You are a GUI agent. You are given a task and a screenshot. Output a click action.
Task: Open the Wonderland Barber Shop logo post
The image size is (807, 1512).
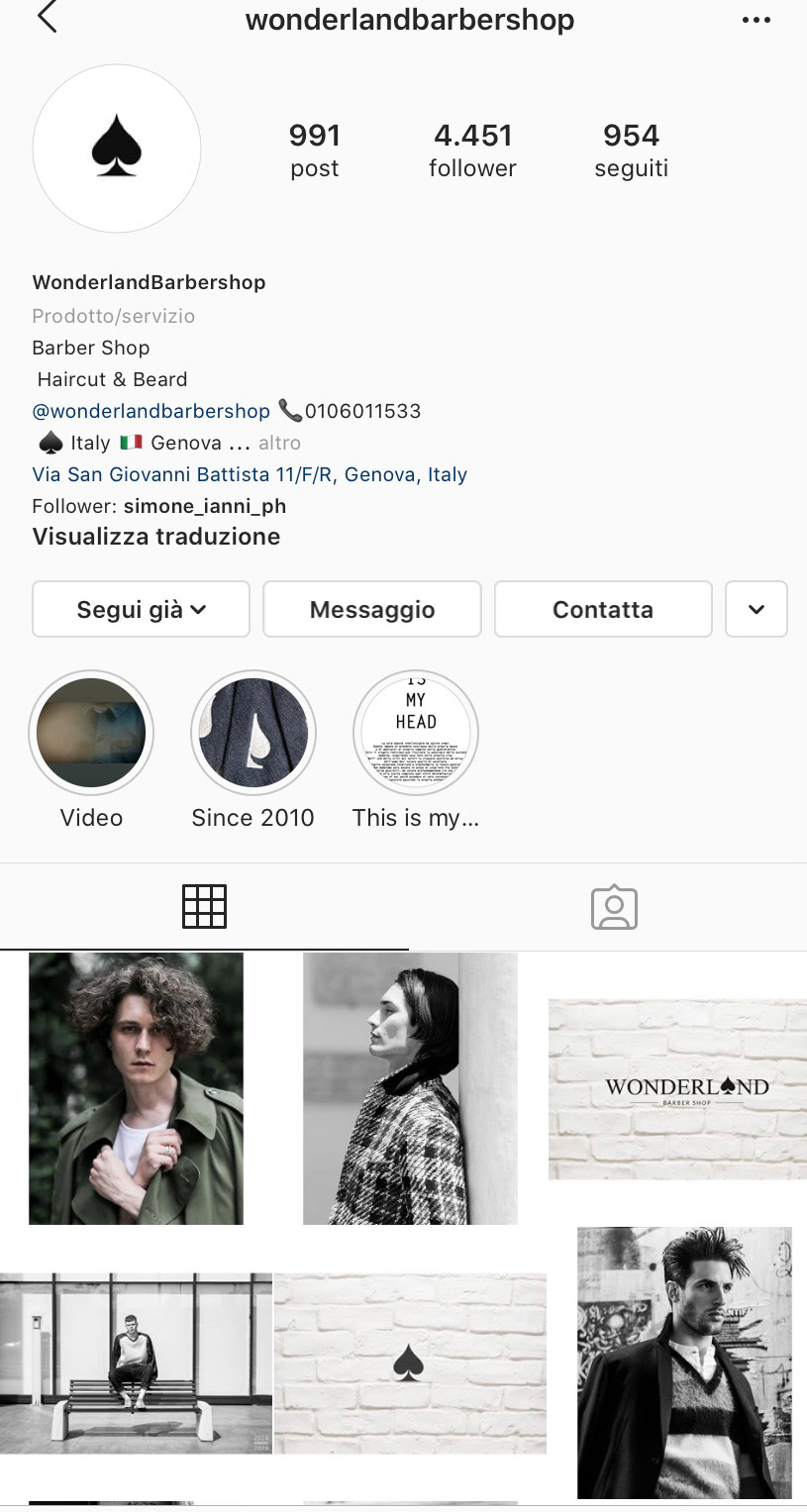pos(677,1088)
